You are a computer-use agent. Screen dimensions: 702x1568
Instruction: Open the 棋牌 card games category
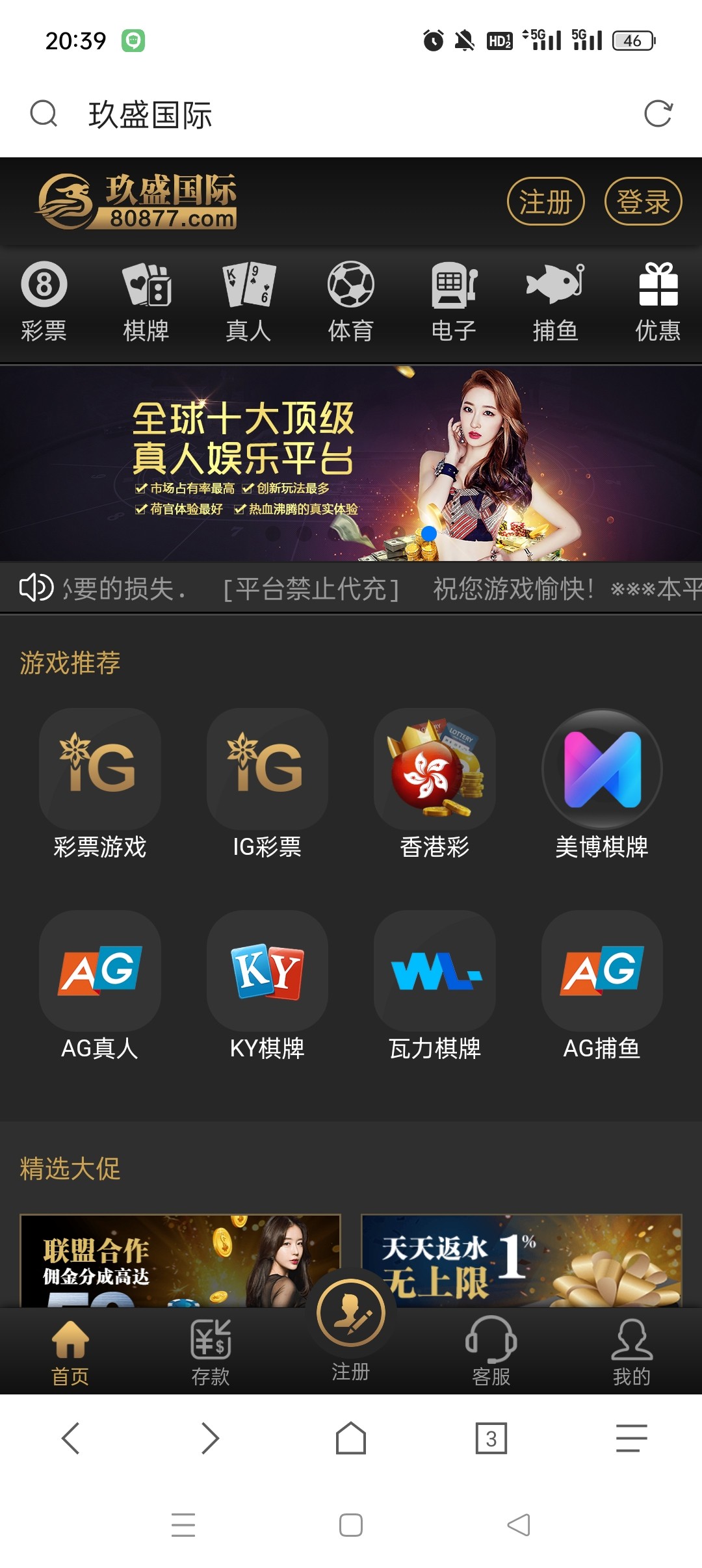[x=146, y=302]
